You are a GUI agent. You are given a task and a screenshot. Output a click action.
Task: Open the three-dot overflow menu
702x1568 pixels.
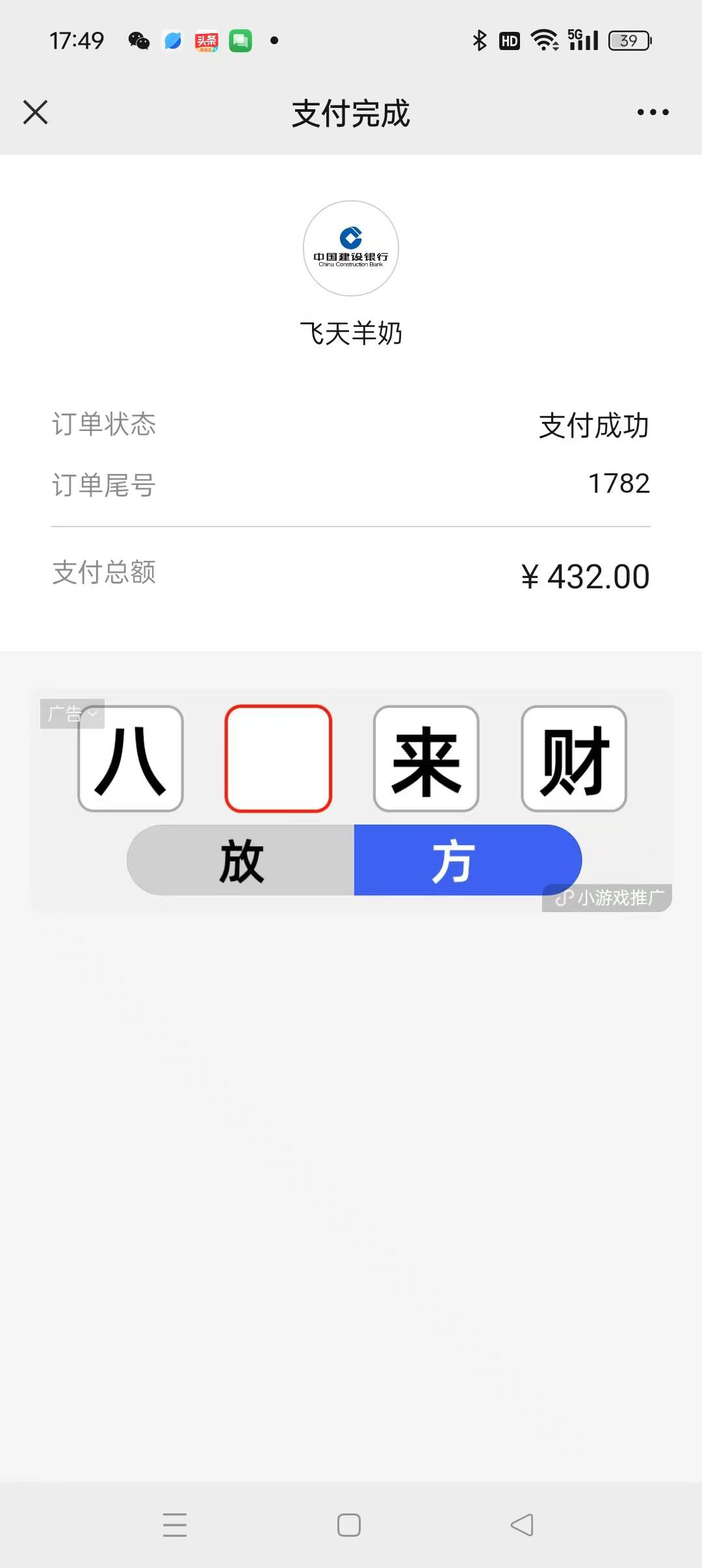(x=653, y=112)
